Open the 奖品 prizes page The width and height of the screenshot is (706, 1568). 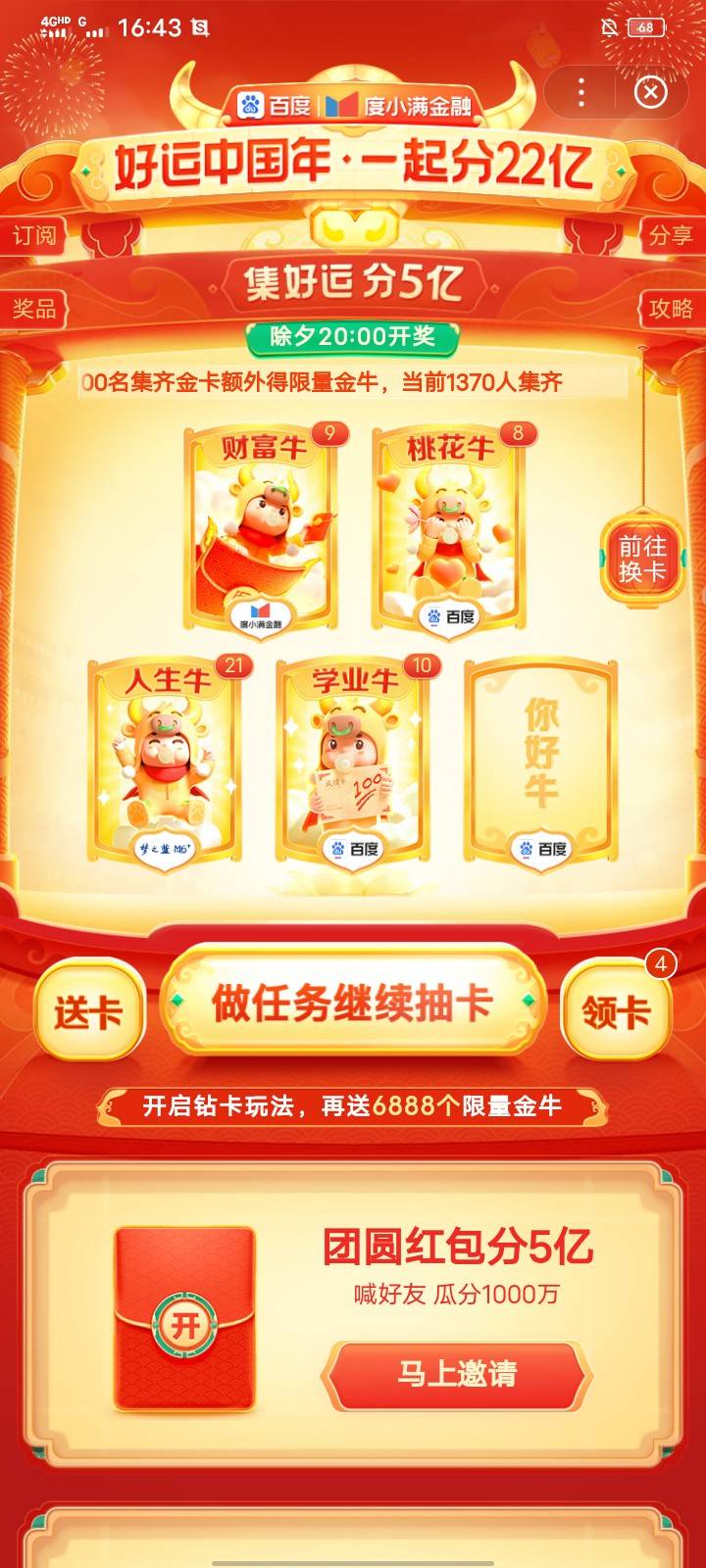[33, 309]
